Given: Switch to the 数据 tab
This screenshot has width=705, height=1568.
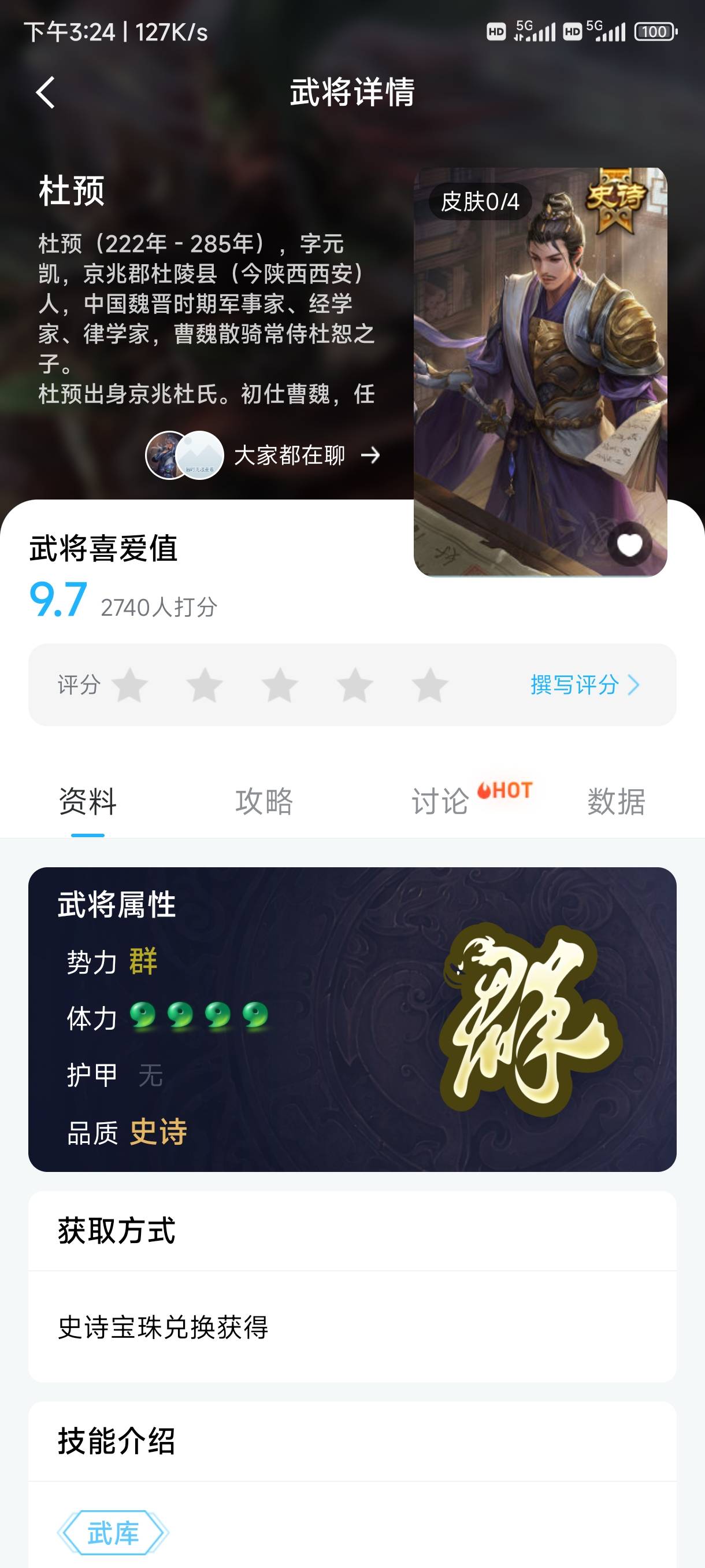Looking at the screenshot, I should coord(615,801).
